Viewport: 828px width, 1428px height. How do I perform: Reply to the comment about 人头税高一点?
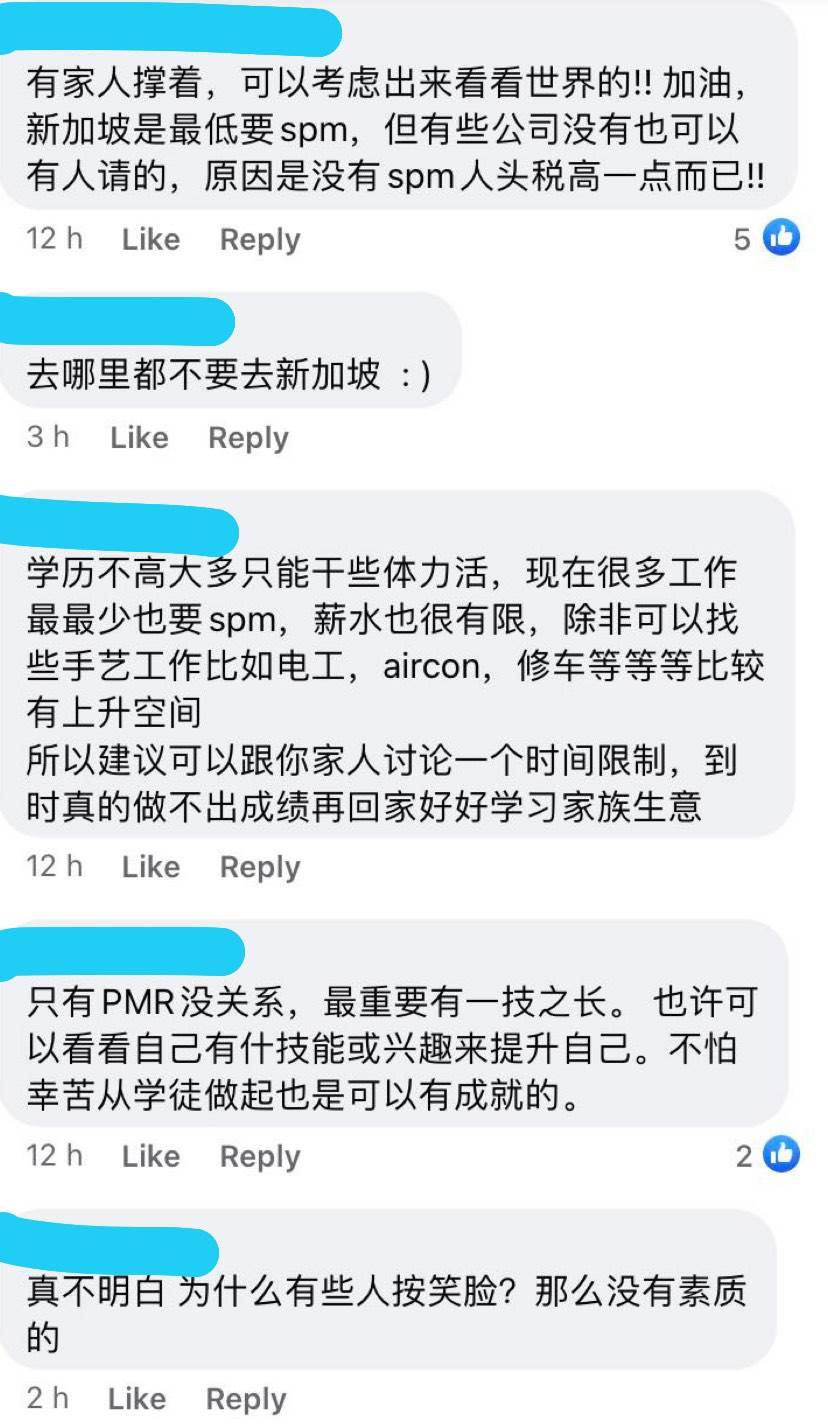coord(260,240)
